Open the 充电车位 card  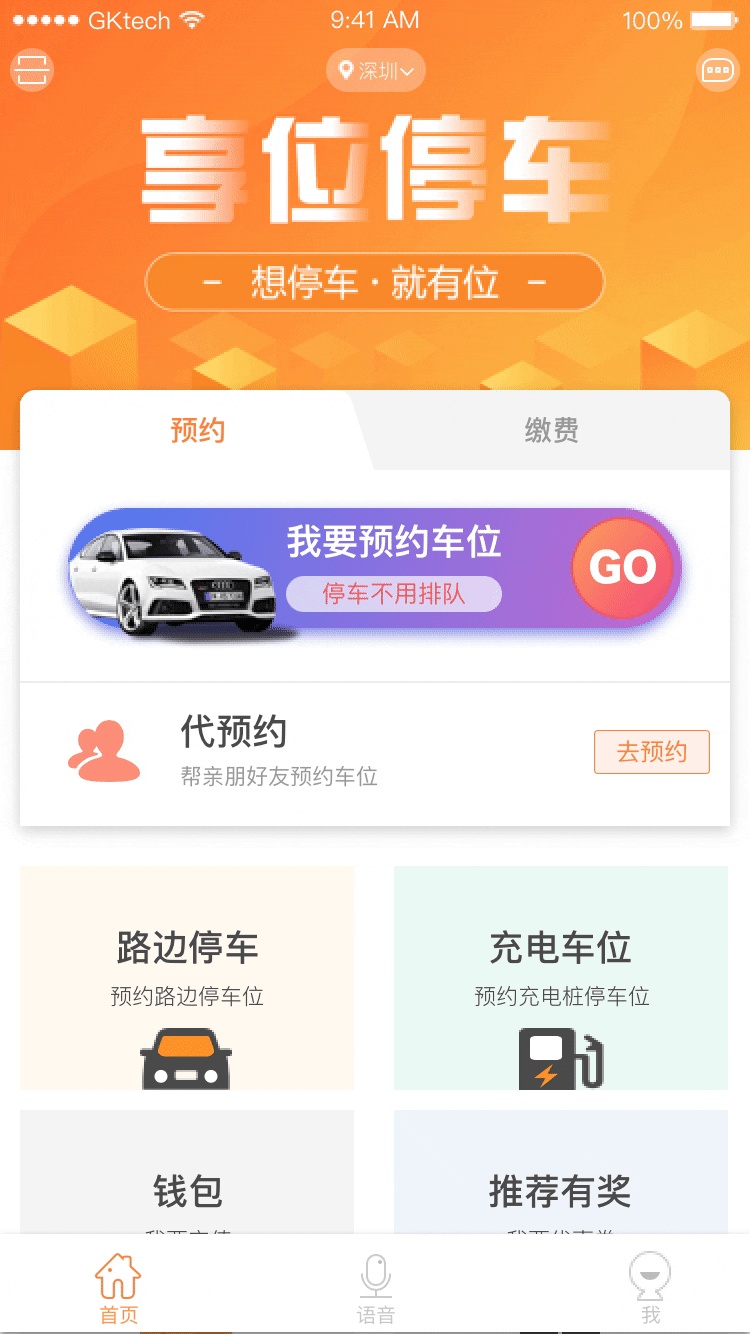(x=561, y=977)
